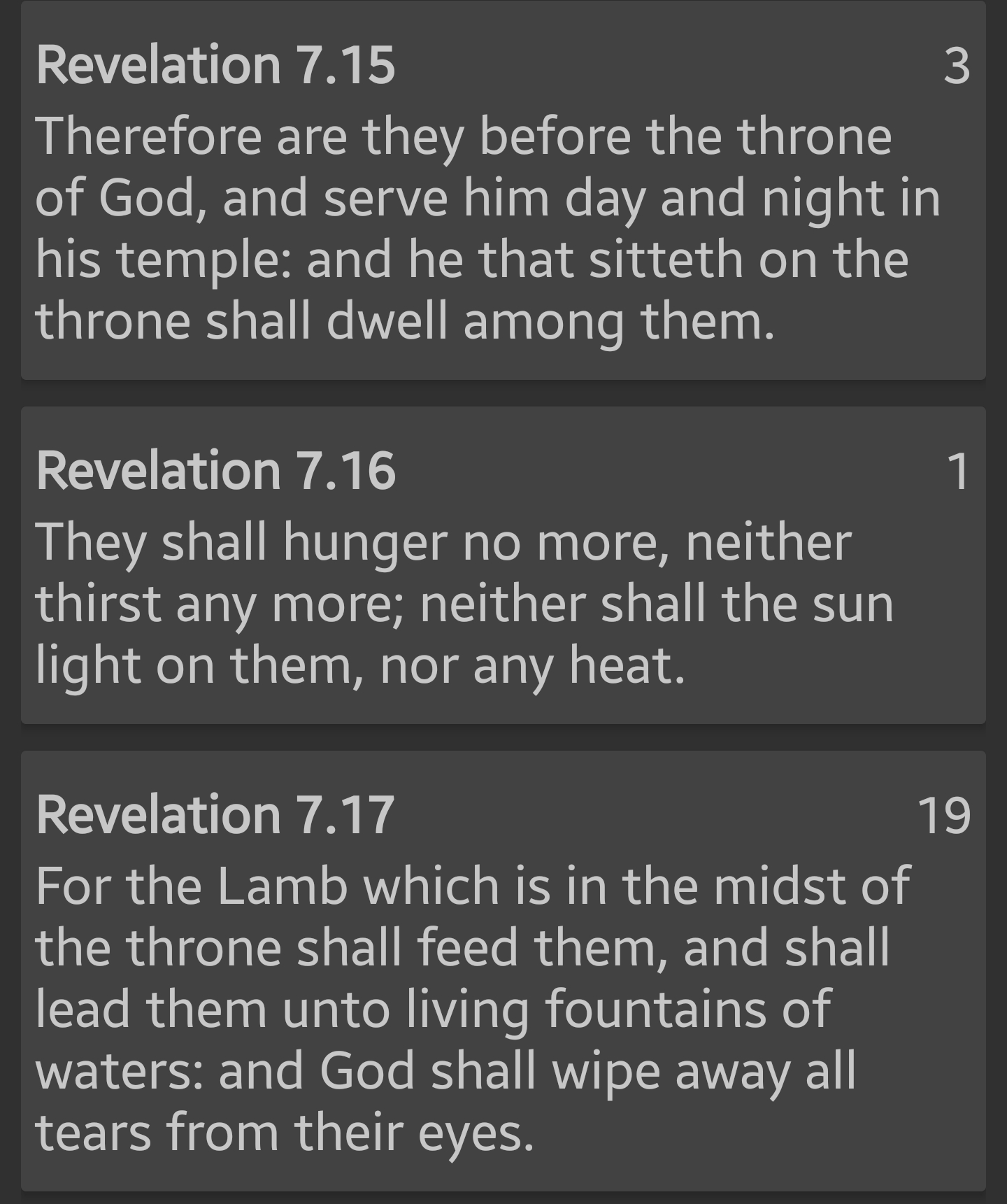Select the Revelation 7.16 verse card
The width and height of the screenshot is (1007, 1204).
click(x=503, y=565)
